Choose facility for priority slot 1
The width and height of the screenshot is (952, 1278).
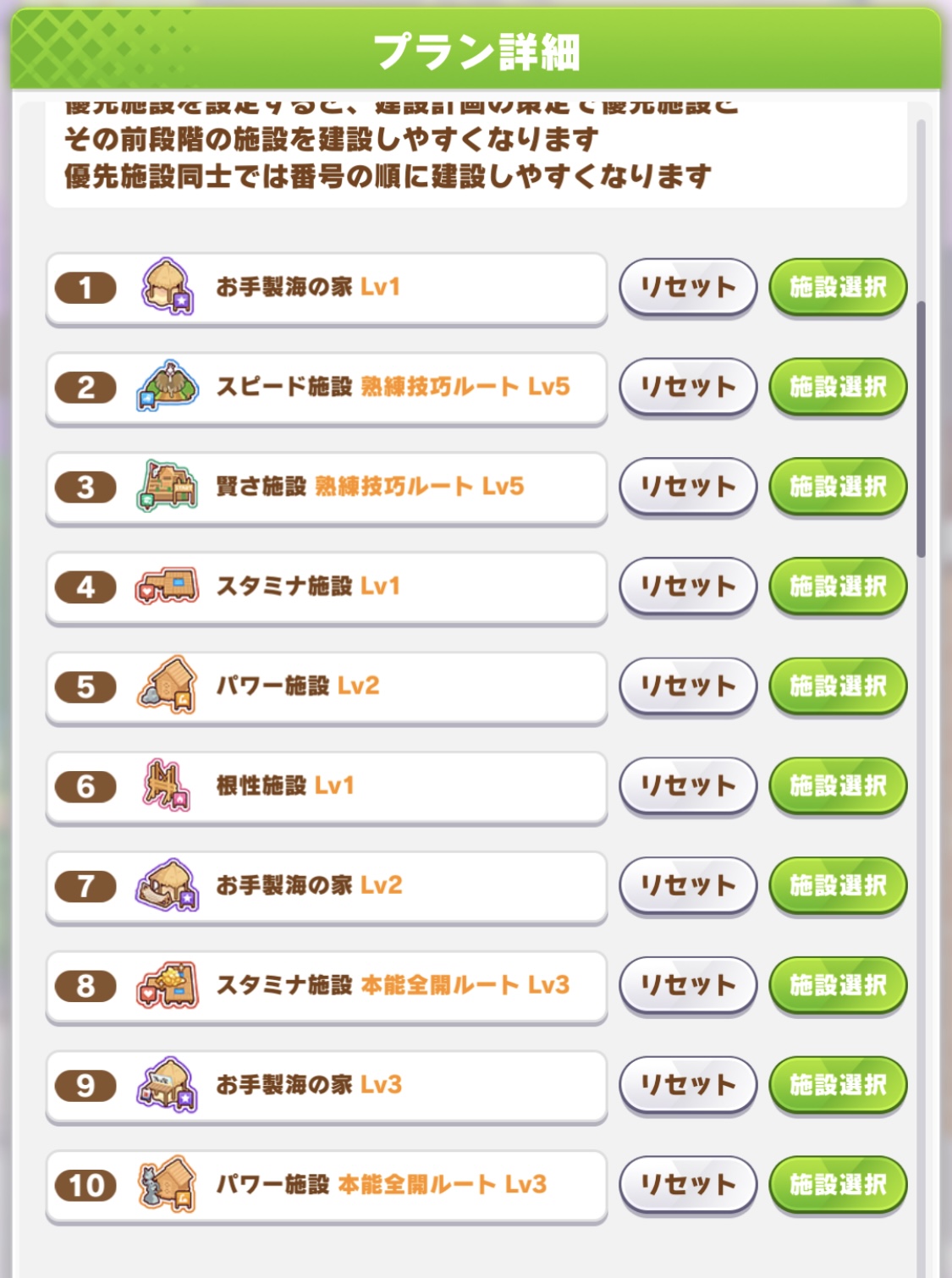coord(838,287)
